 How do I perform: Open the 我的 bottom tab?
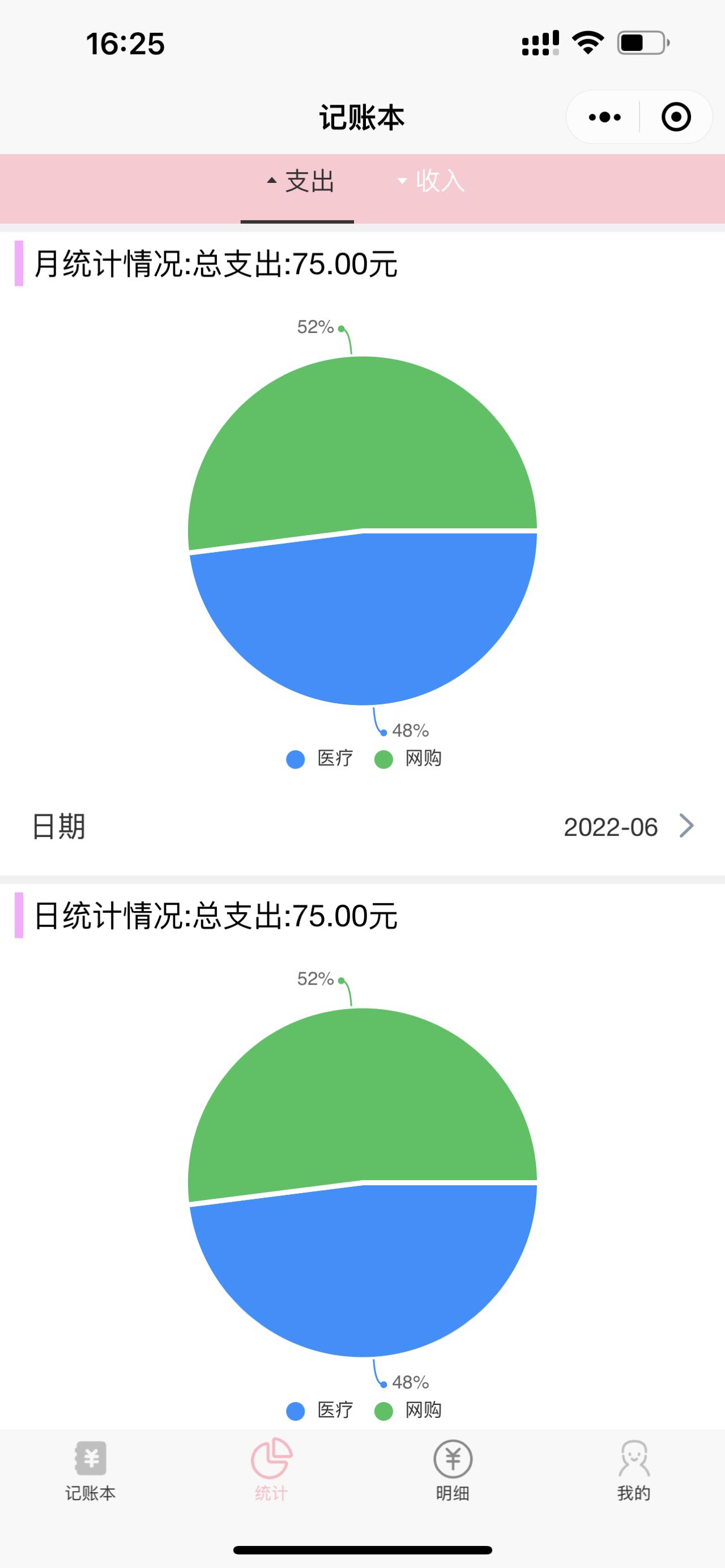click(x=634, y=1471)
